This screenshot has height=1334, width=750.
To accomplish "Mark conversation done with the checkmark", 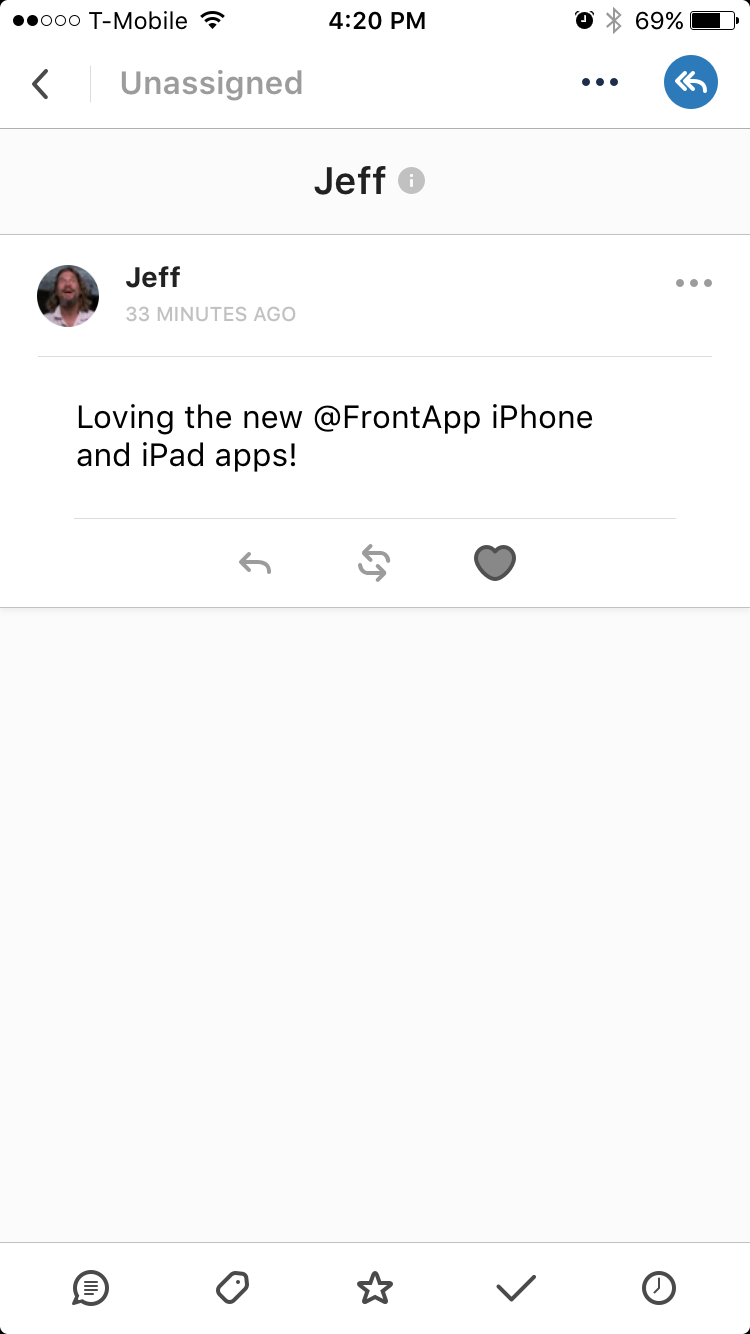I will (516, 1288).
